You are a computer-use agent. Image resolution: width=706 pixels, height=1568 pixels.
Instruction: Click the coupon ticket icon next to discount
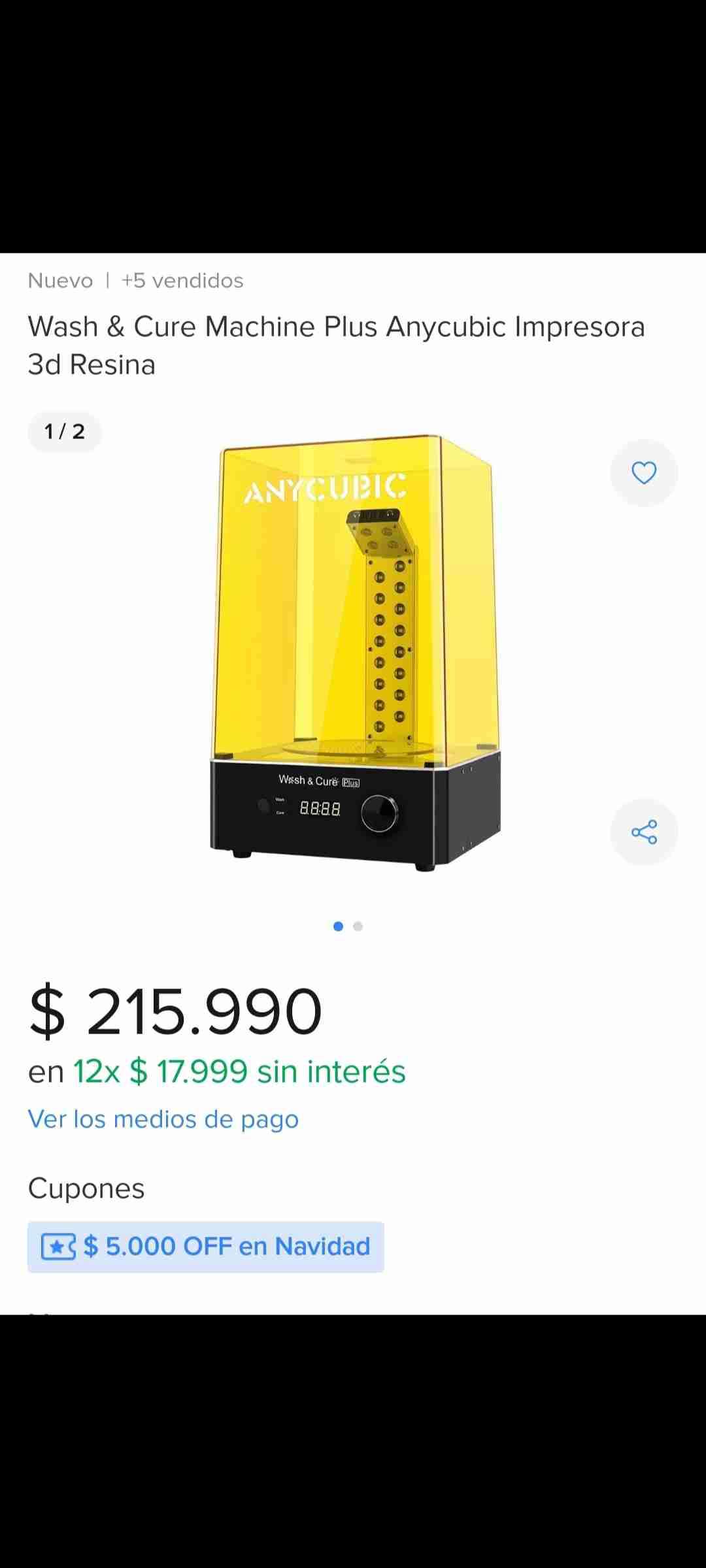[x=60, y=1245]
